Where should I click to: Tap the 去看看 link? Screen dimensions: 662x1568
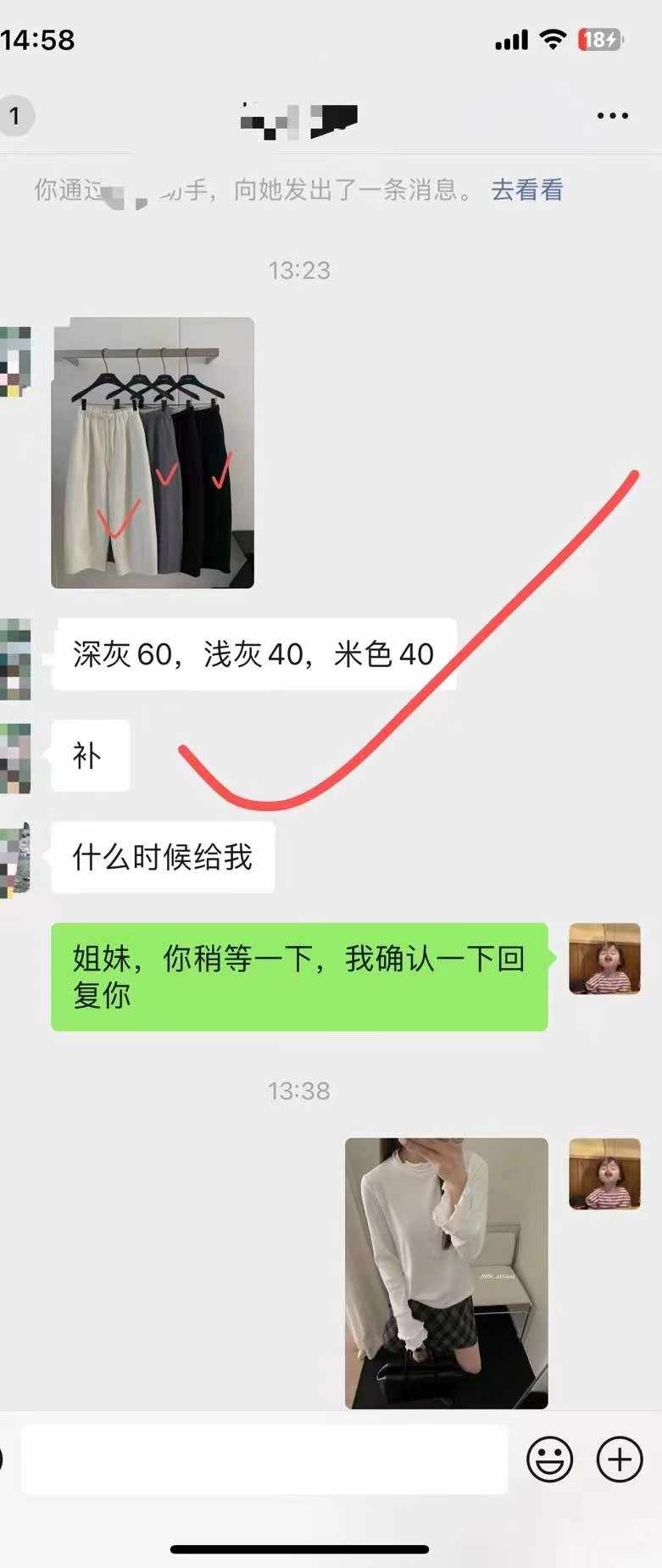527,190
